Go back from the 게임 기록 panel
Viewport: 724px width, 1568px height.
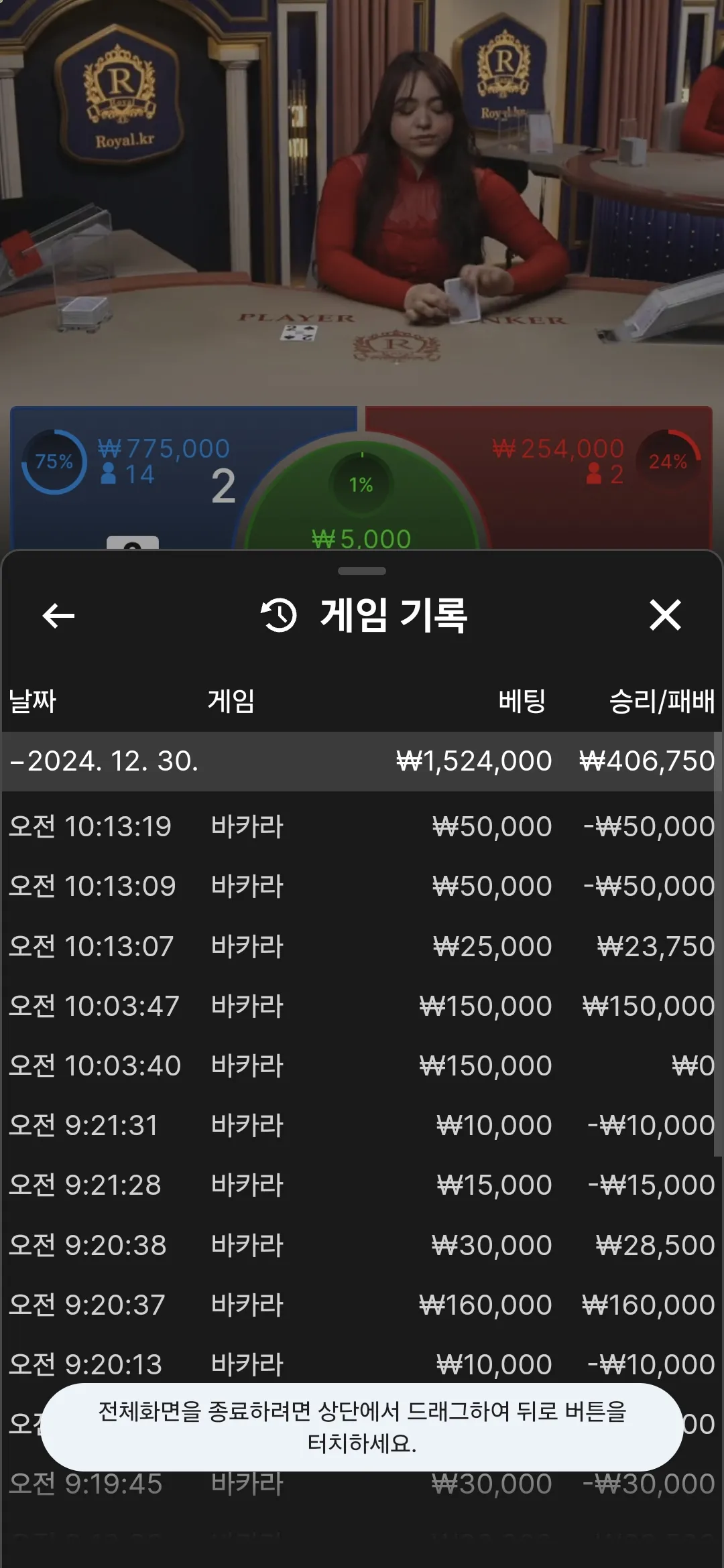pyautogui.click(x=58, y=615)
